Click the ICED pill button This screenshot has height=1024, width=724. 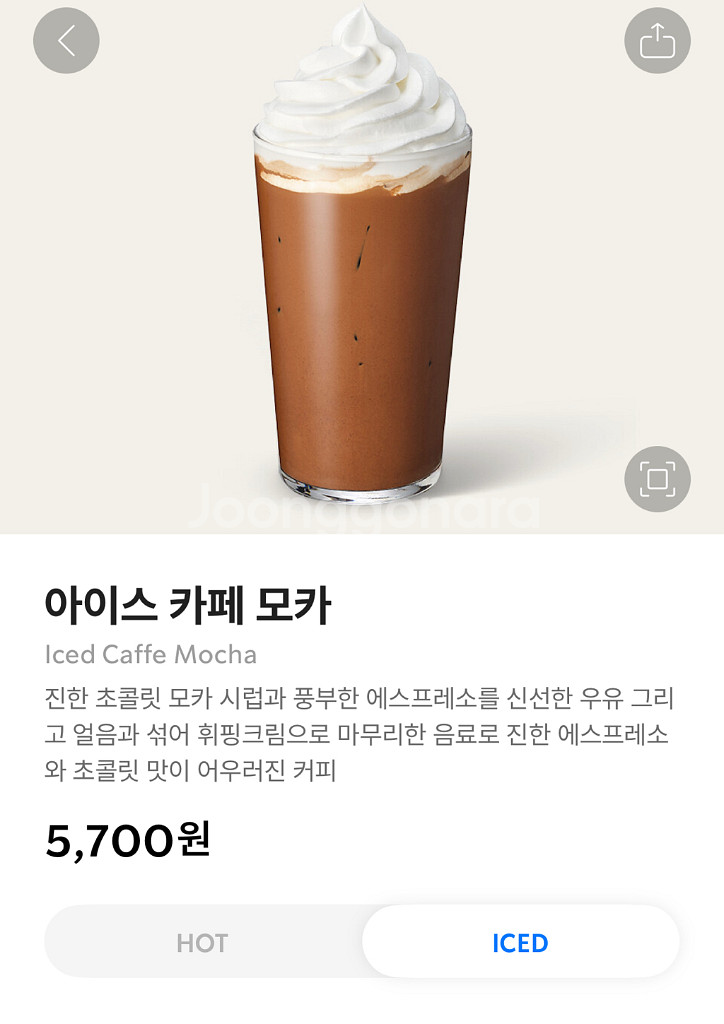tap(520, 941)
